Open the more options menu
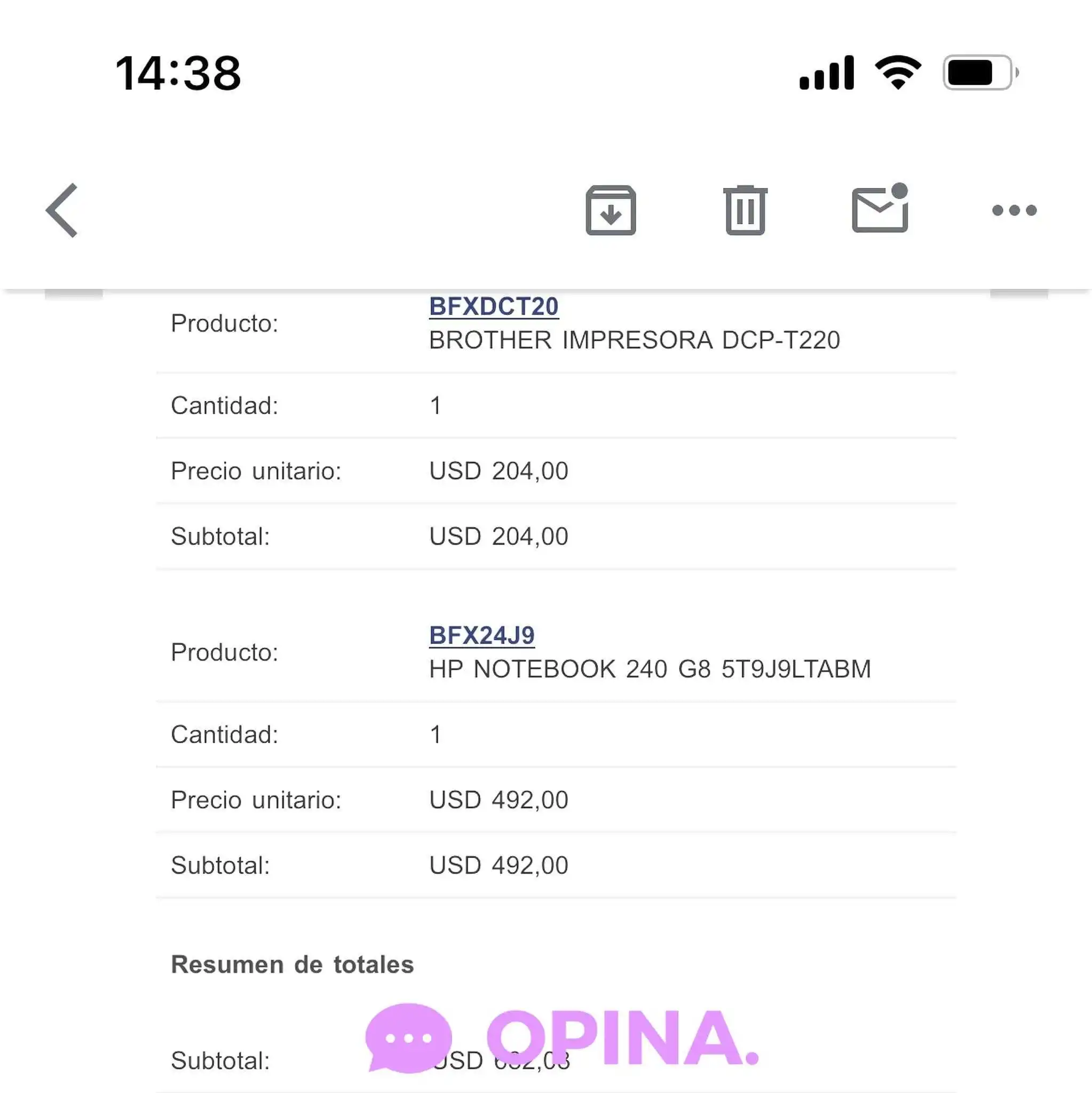 1014,210
